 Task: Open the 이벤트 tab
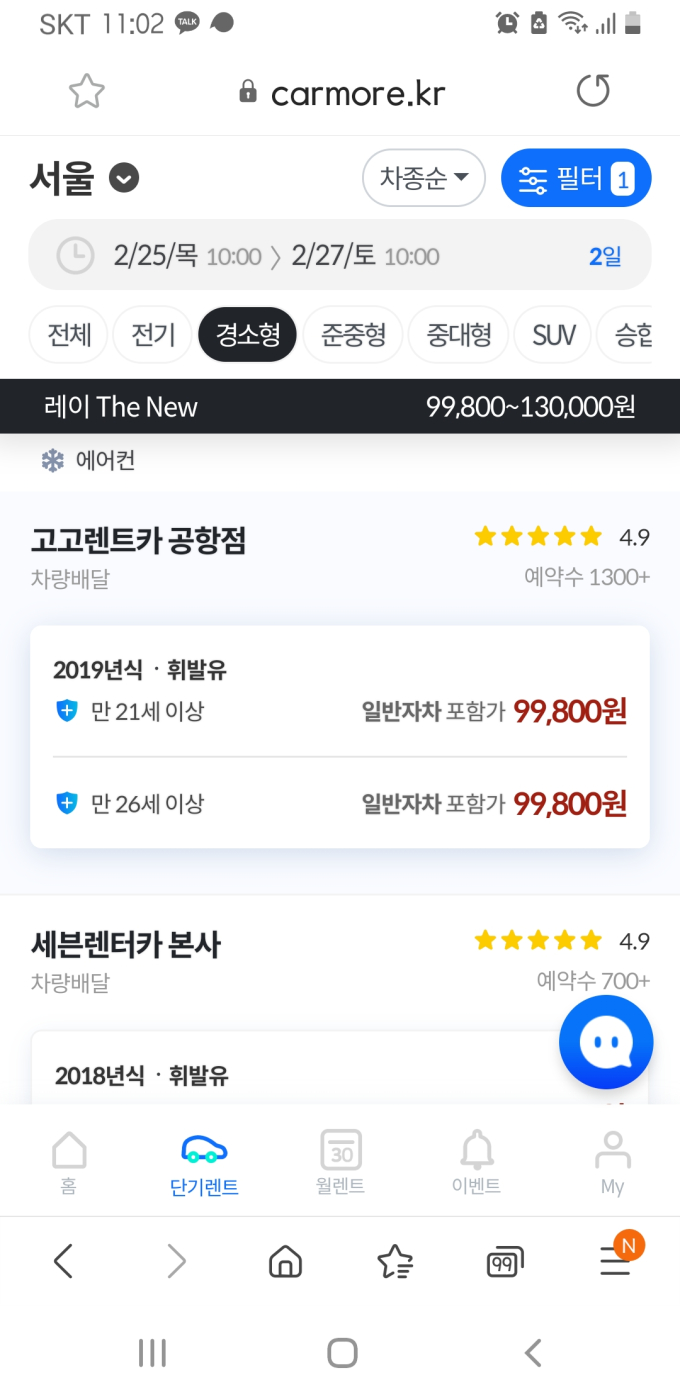[476, 1163]
